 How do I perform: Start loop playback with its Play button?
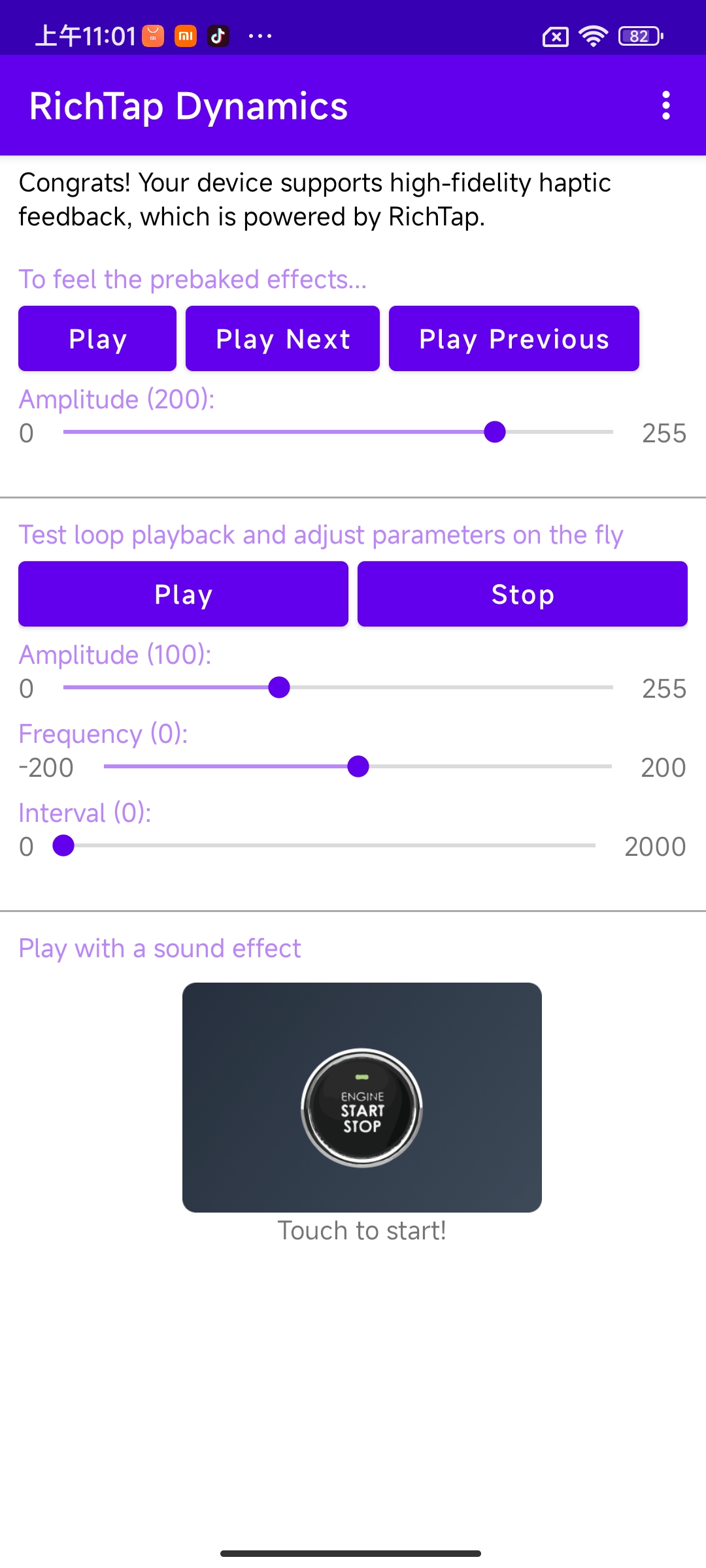tap(183, 594)
